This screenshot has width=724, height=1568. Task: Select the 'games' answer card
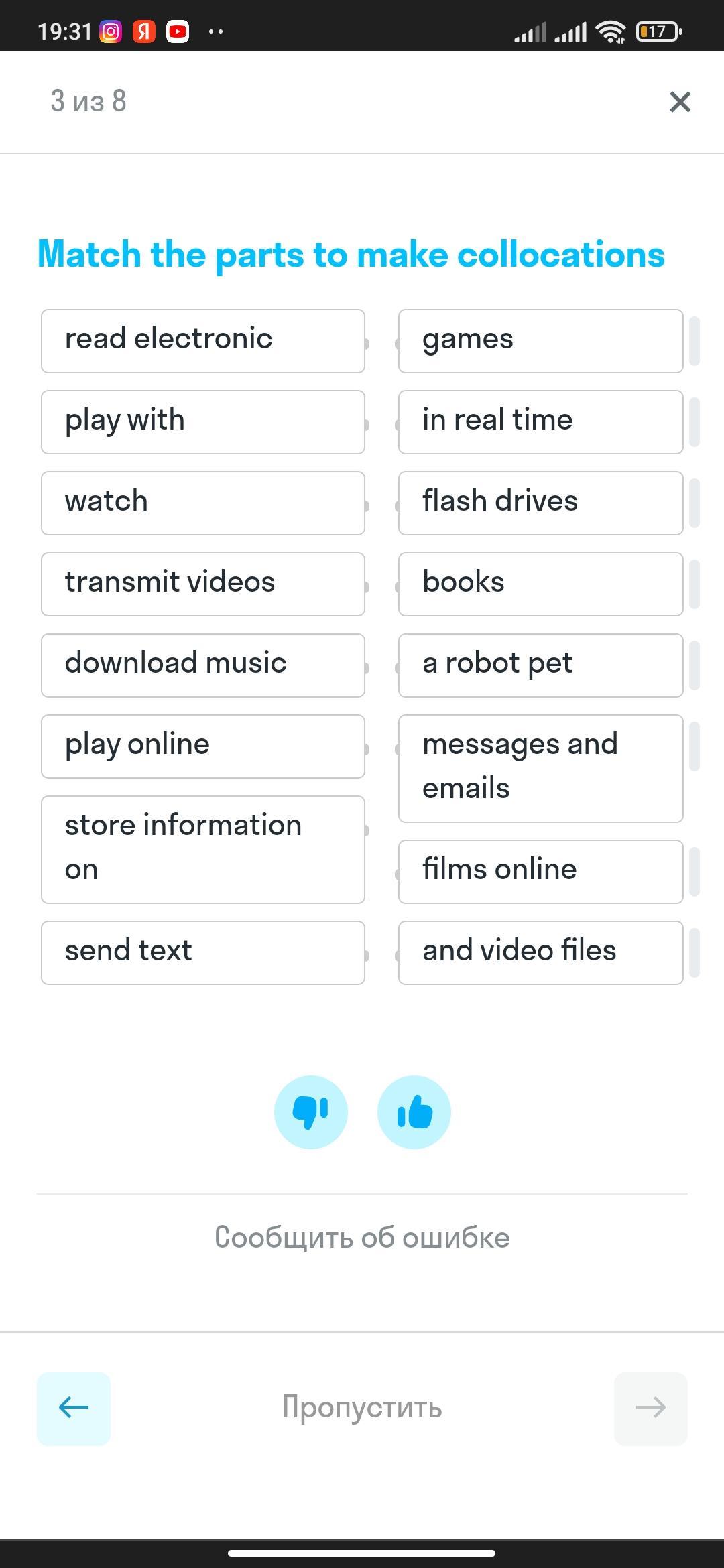(540, 340)
